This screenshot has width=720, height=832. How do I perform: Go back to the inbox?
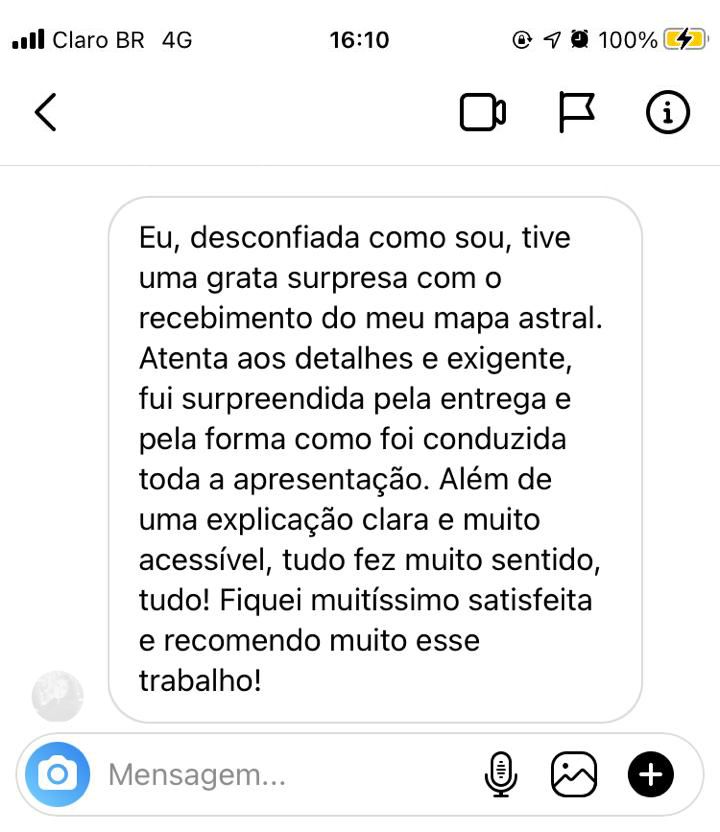pyautogui.click(x=45, y=112)
